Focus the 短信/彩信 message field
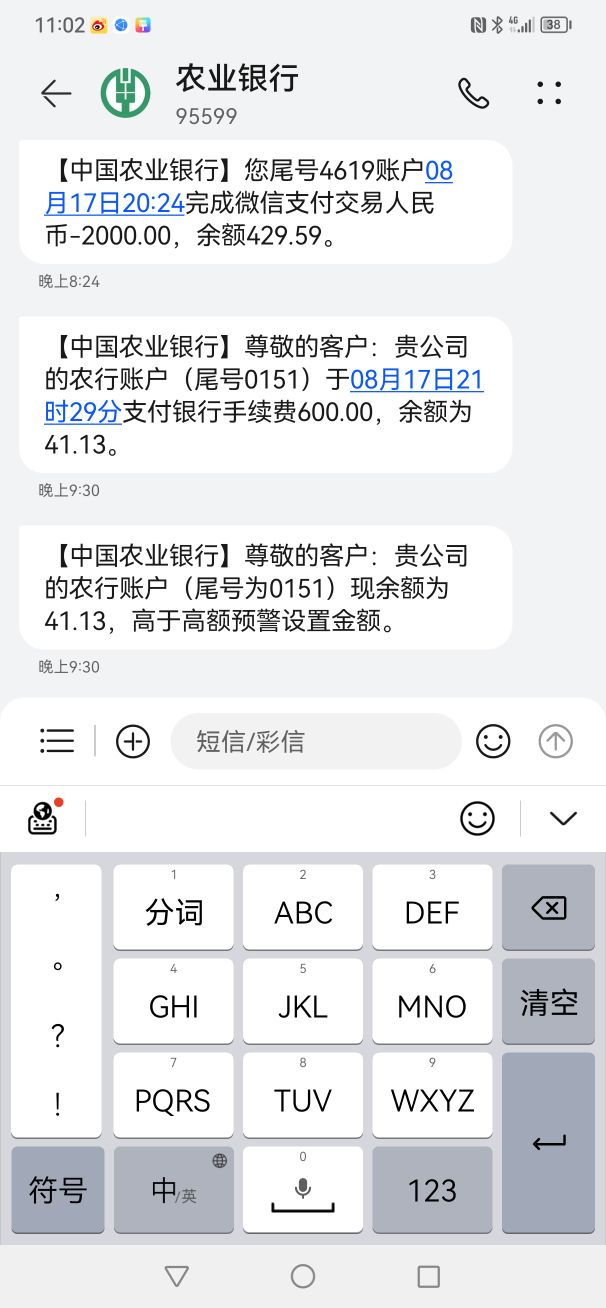This screenshot has width=606, height=1308. 315,741
